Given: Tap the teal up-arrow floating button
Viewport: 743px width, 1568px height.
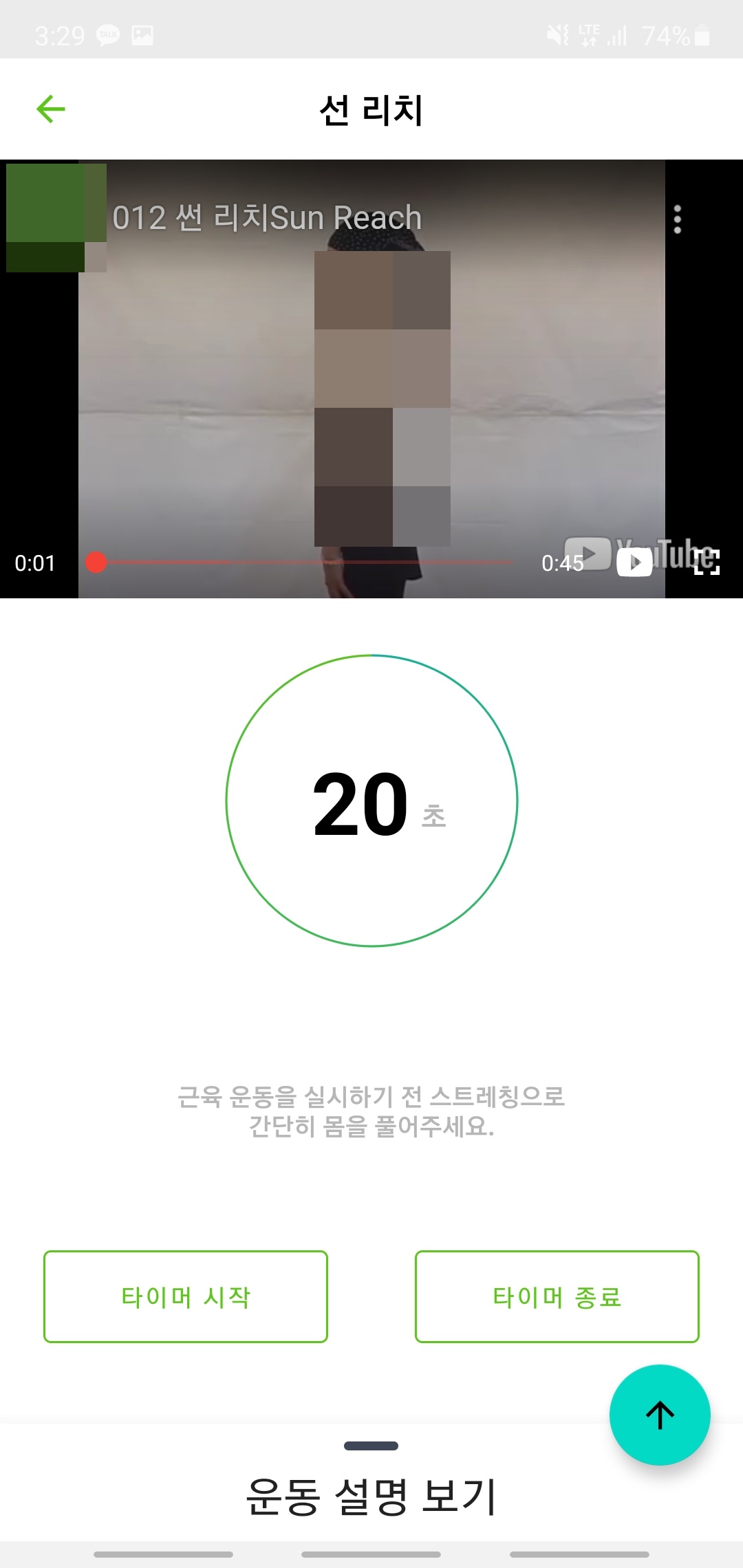Looking at the screenshot, I should (x=660, y=1415).
